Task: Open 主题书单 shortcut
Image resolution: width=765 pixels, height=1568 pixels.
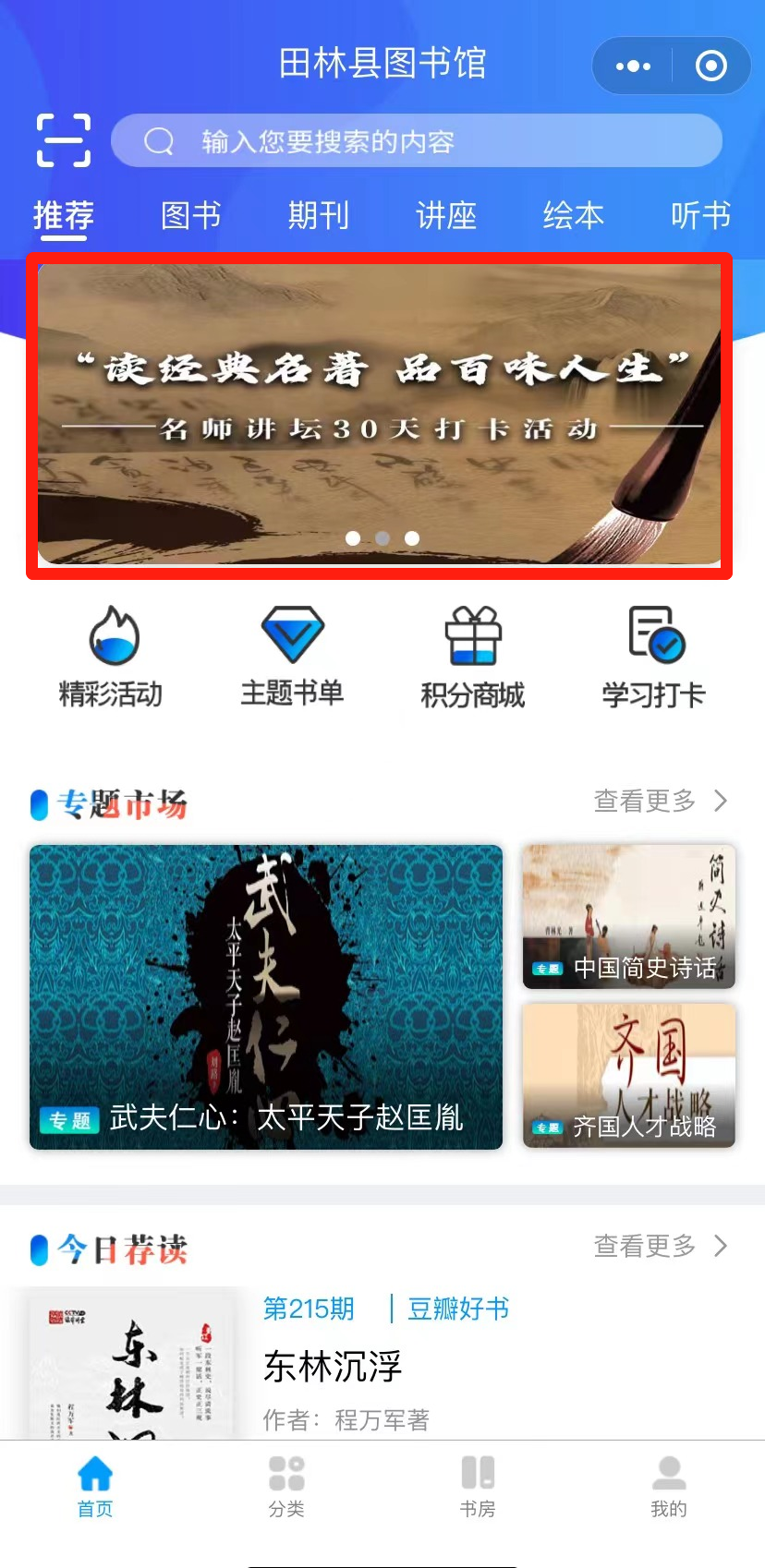Action: click(292, 656)
